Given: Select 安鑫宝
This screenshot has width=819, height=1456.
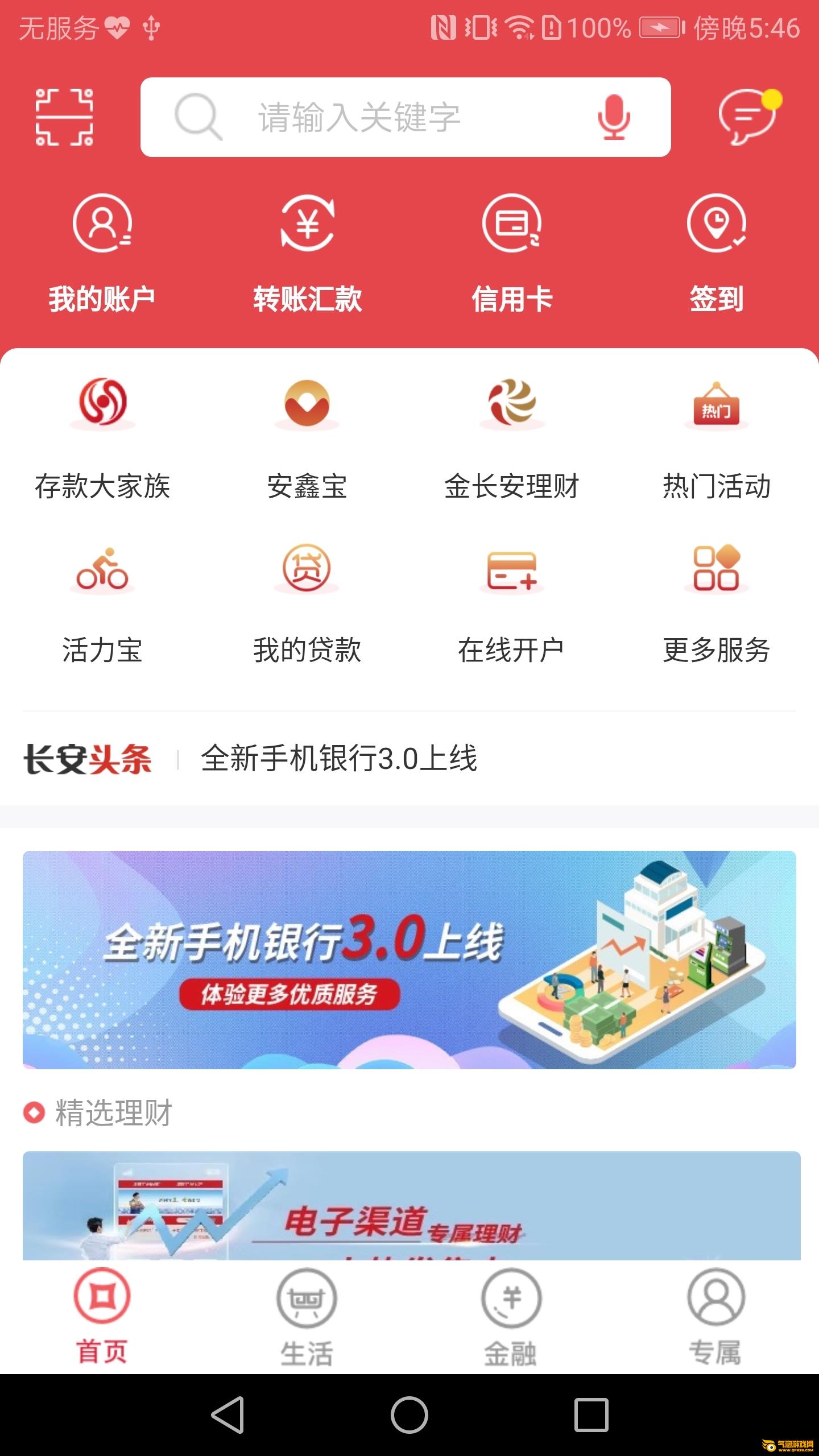Looking at the screenshot, I should 307,438.
